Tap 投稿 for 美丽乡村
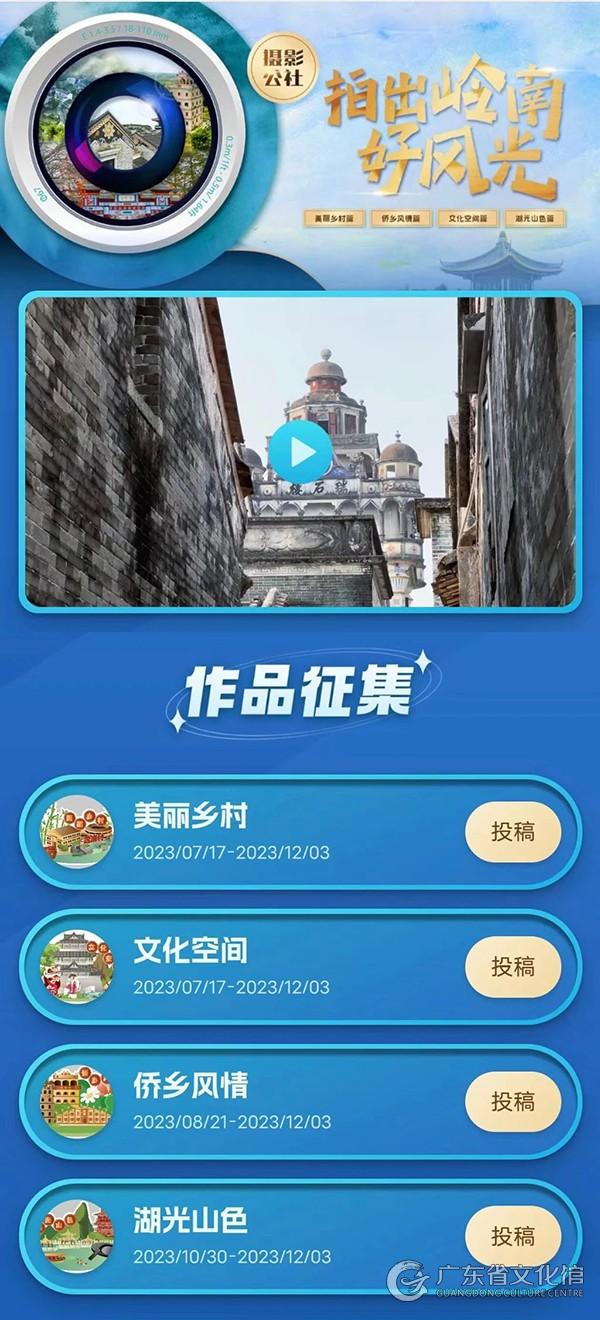This screenshot has height=1320, width=600. (513, 832)
